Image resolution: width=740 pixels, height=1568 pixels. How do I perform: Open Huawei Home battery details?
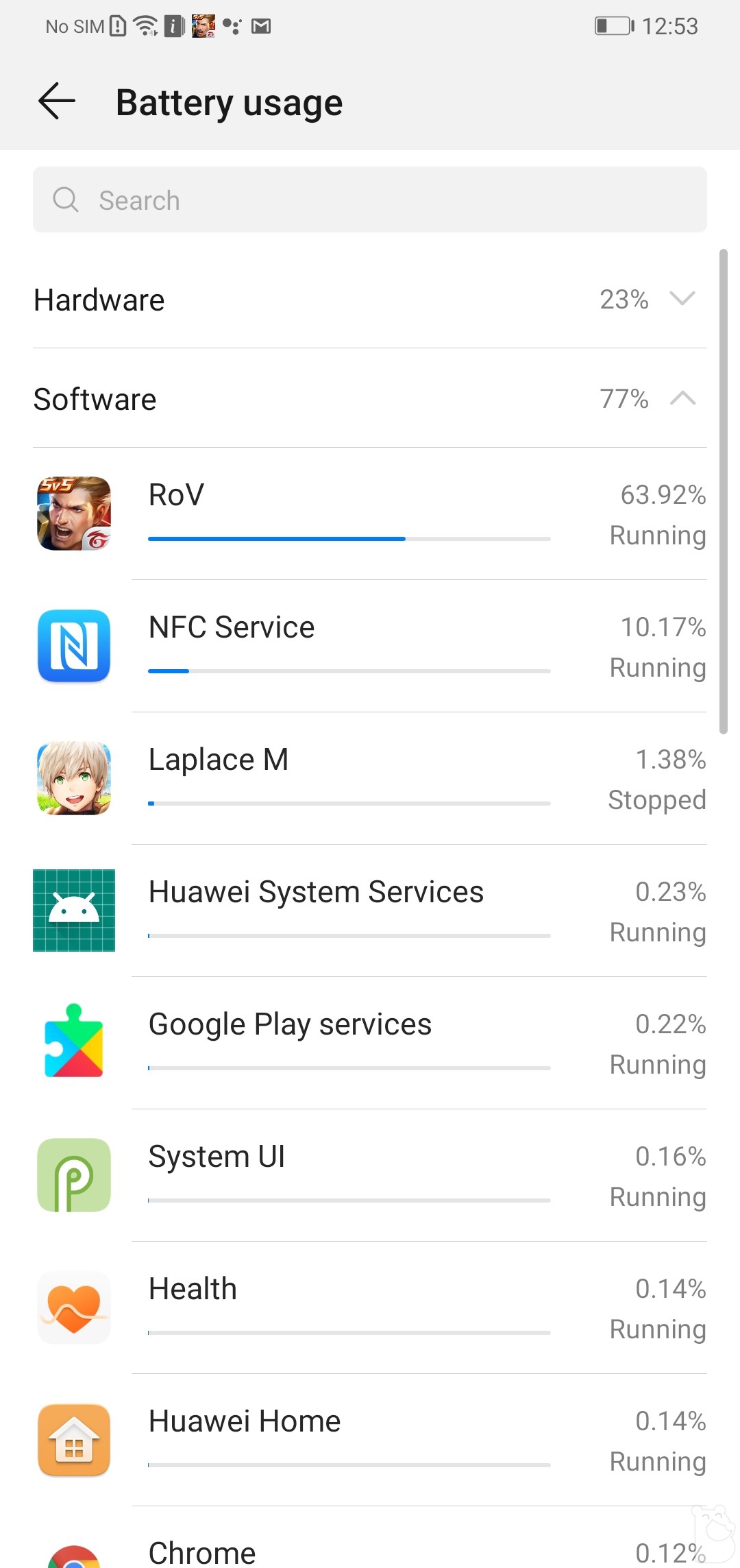[x=370, y=1440]
